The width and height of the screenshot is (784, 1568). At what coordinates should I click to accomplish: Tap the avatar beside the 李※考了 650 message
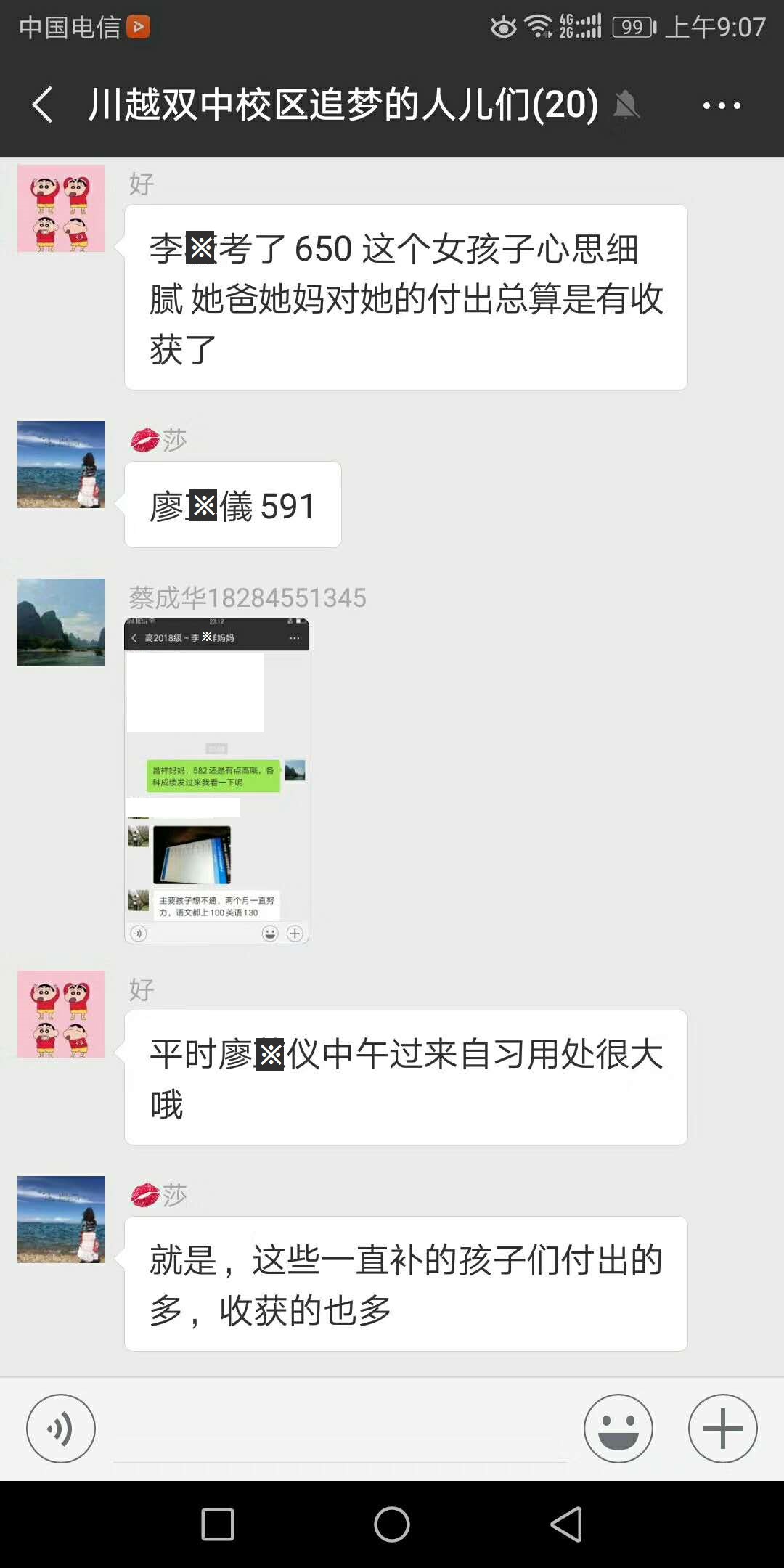pyautogui.click(x=61, y=208)
